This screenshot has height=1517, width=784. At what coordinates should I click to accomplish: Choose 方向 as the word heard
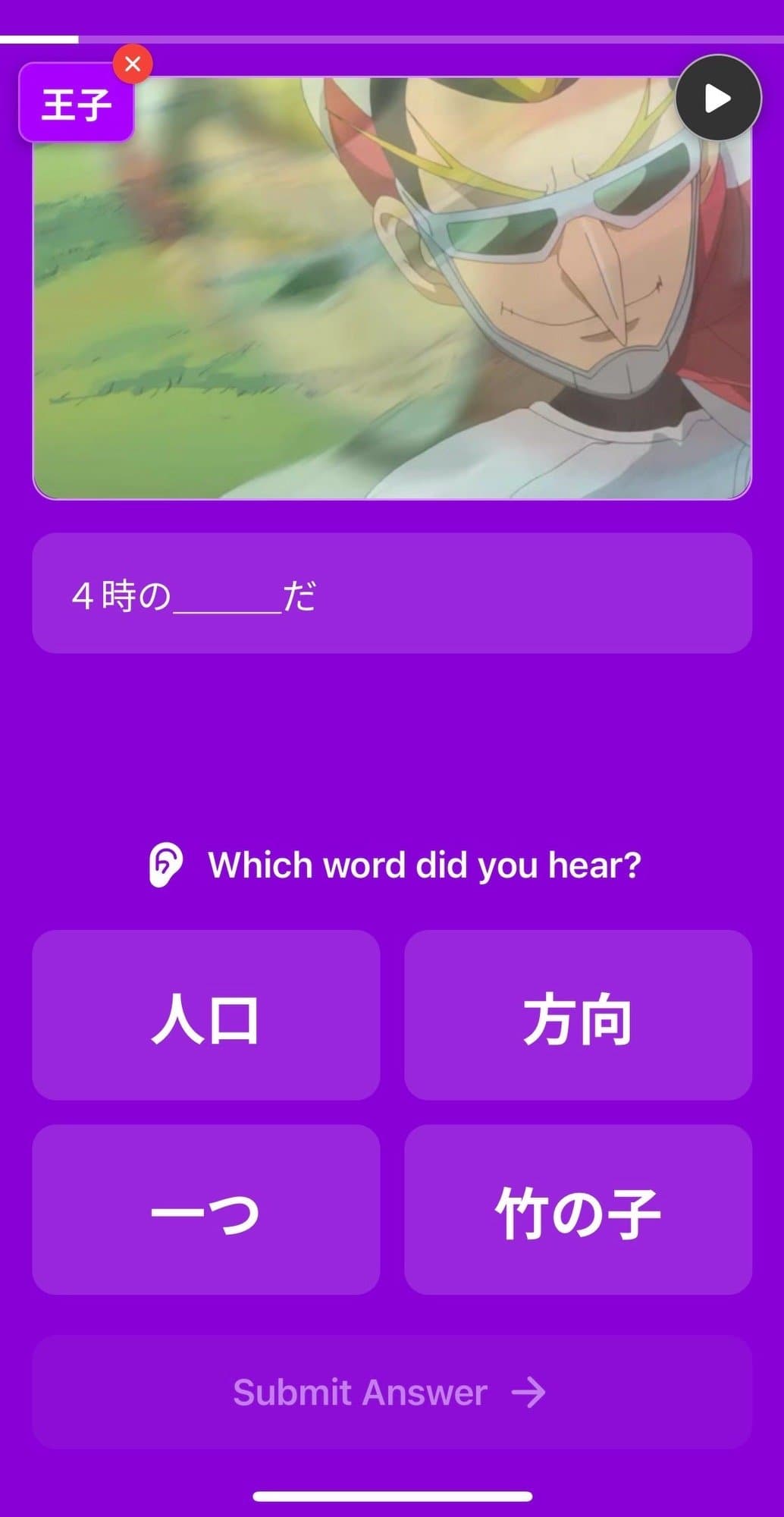point(578,1015)
